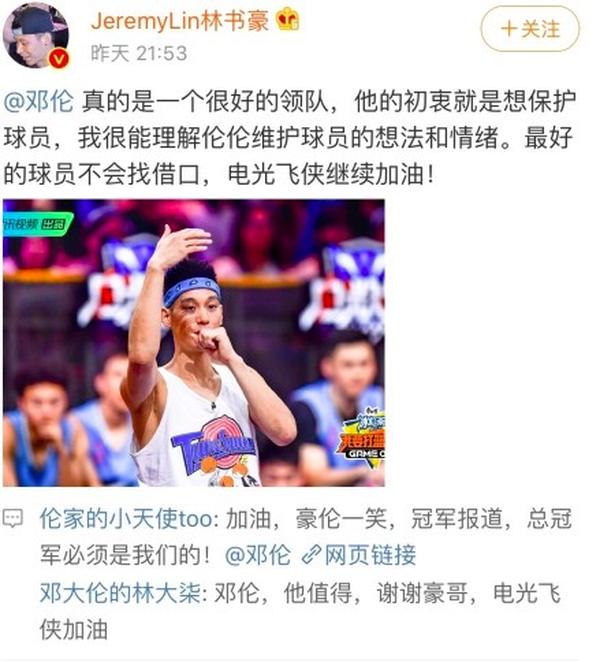Screen dimensions: 600x662
Task: Open commenter 邓大伦的林大柒's profile
Action: pos(121,592)
